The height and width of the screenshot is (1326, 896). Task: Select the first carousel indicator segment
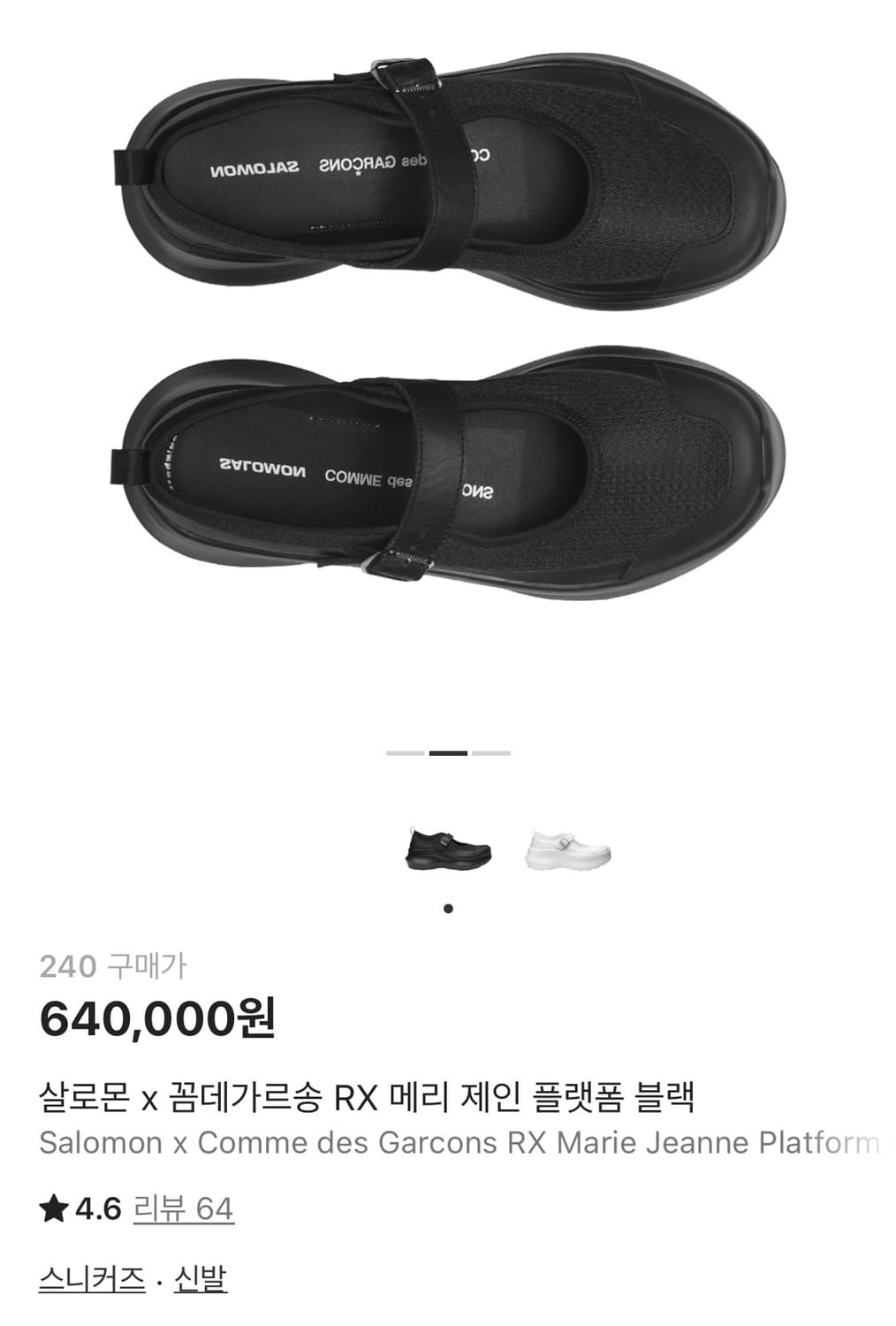click(406, 752)
